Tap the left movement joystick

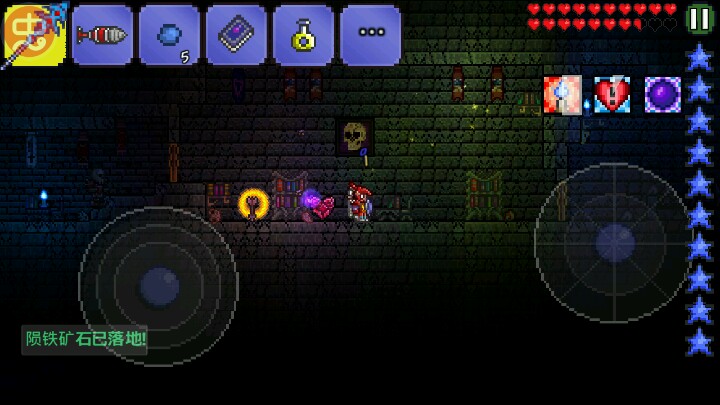click(x=158, y=286)
